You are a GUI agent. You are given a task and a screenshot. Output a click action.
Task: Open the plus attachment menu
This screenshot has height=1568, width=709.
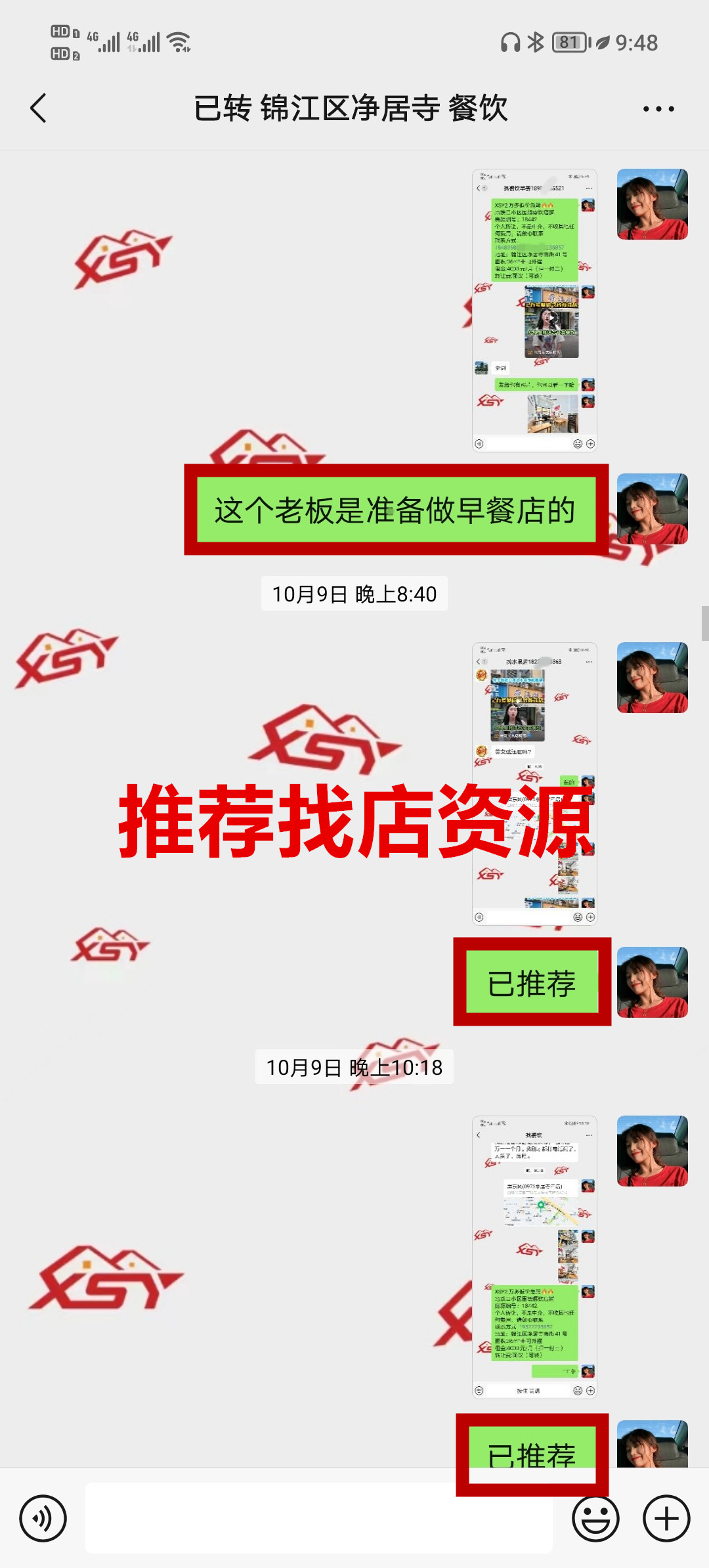click(666, 1518)
